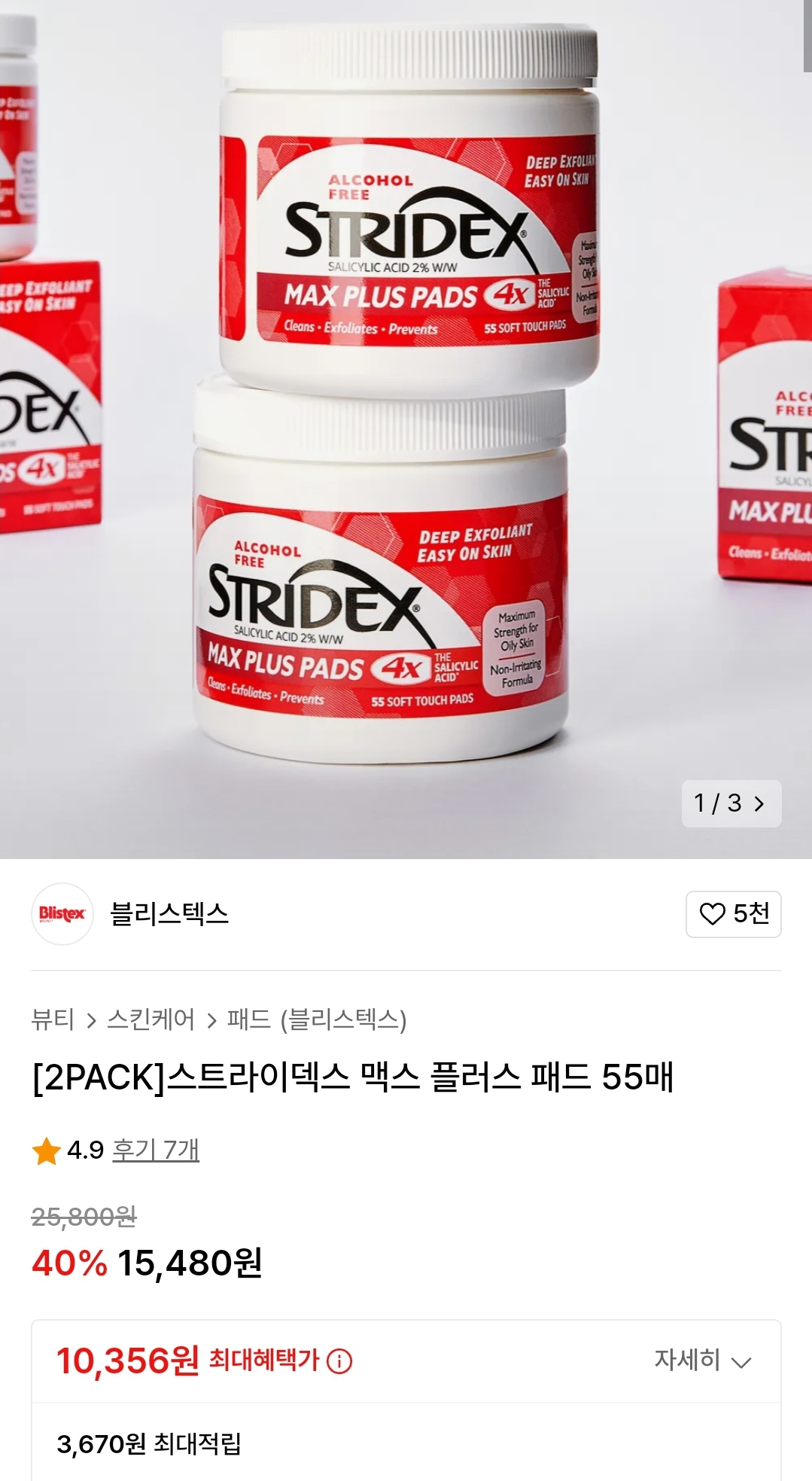Open the 스킨케어 category breadcrumb
Viewport: 812px width, 1481px height.
click(x=151, y=1019)
